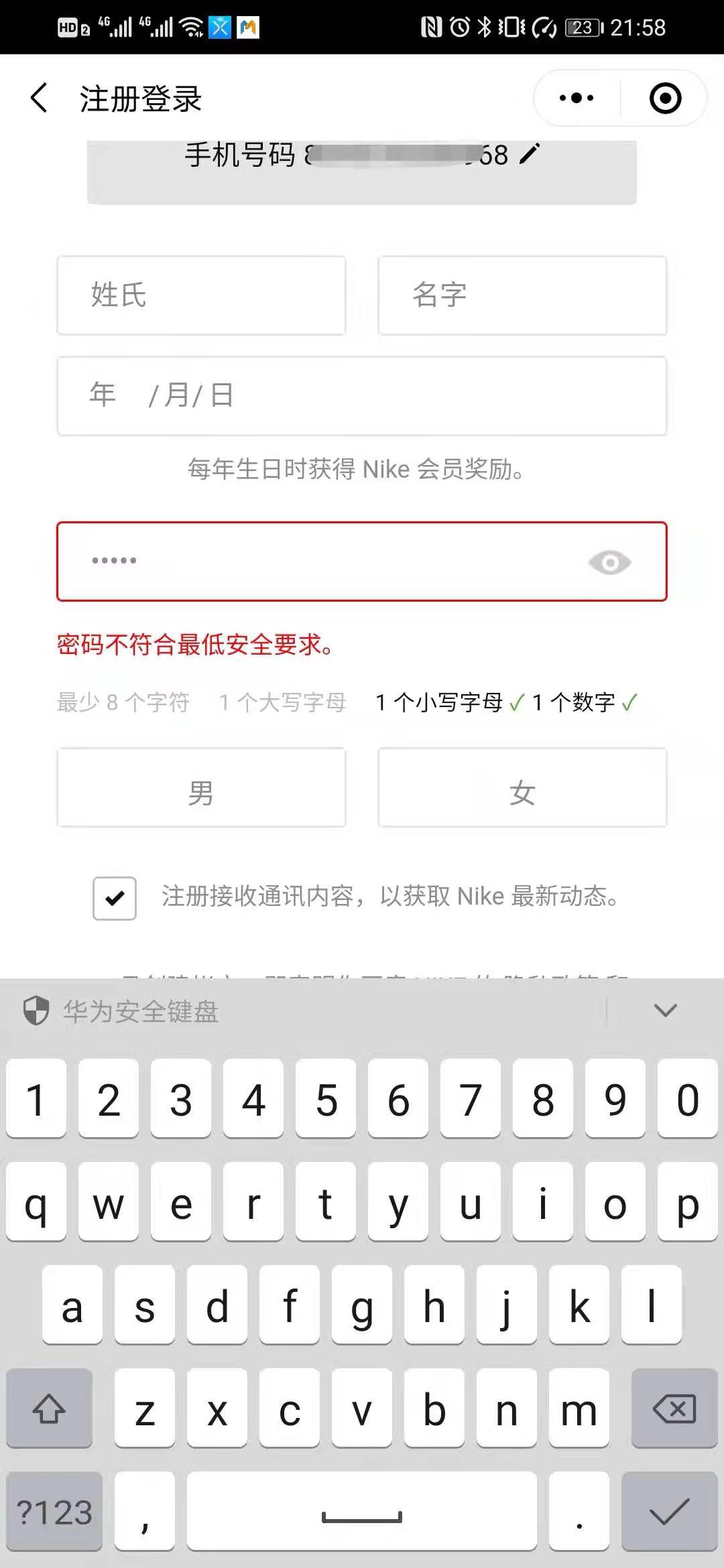This screenshot has height=1568, width=724.
Task: Show the password using the eye icon
Action: click(x=609, y=562)
